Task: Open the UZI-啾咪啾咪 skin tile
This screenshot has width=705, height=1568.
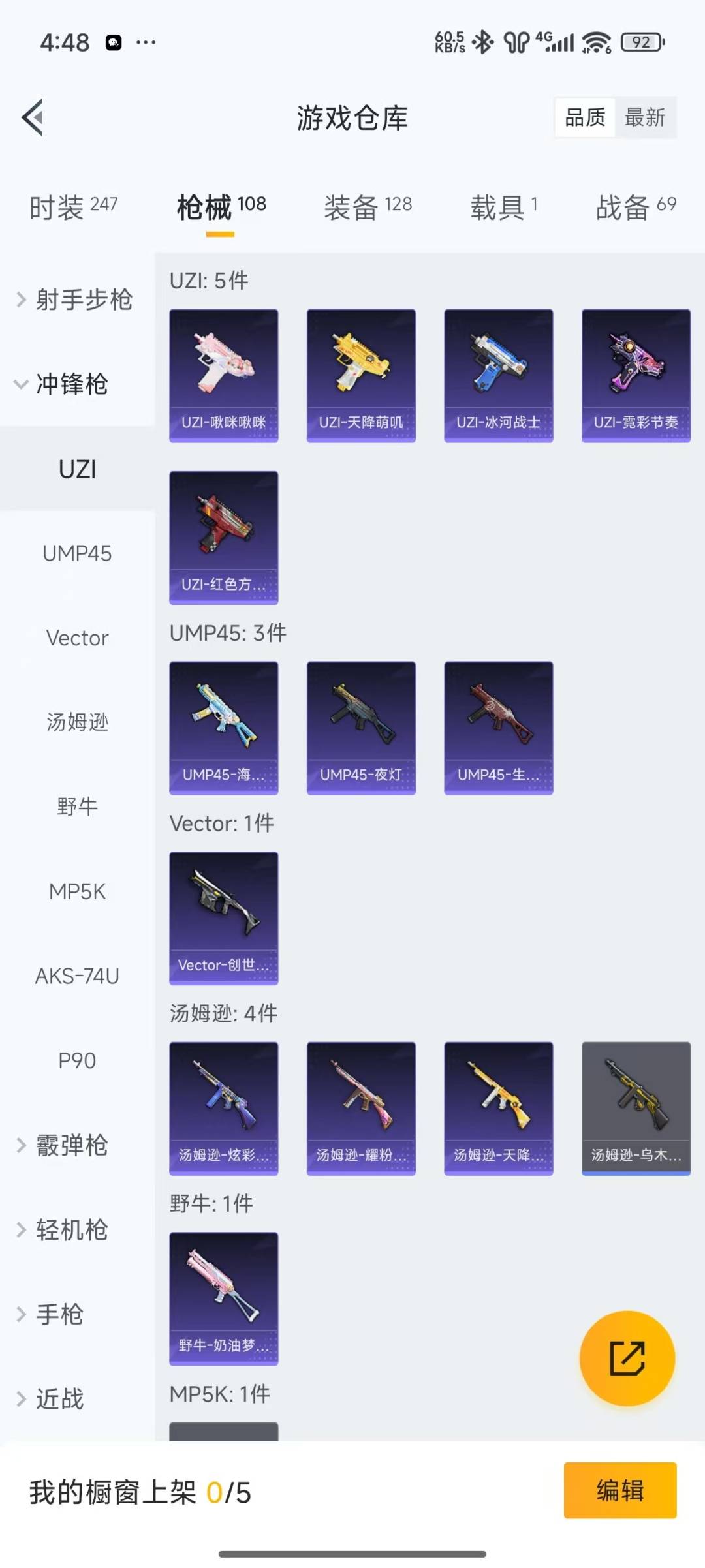Action: coord(223,375)
